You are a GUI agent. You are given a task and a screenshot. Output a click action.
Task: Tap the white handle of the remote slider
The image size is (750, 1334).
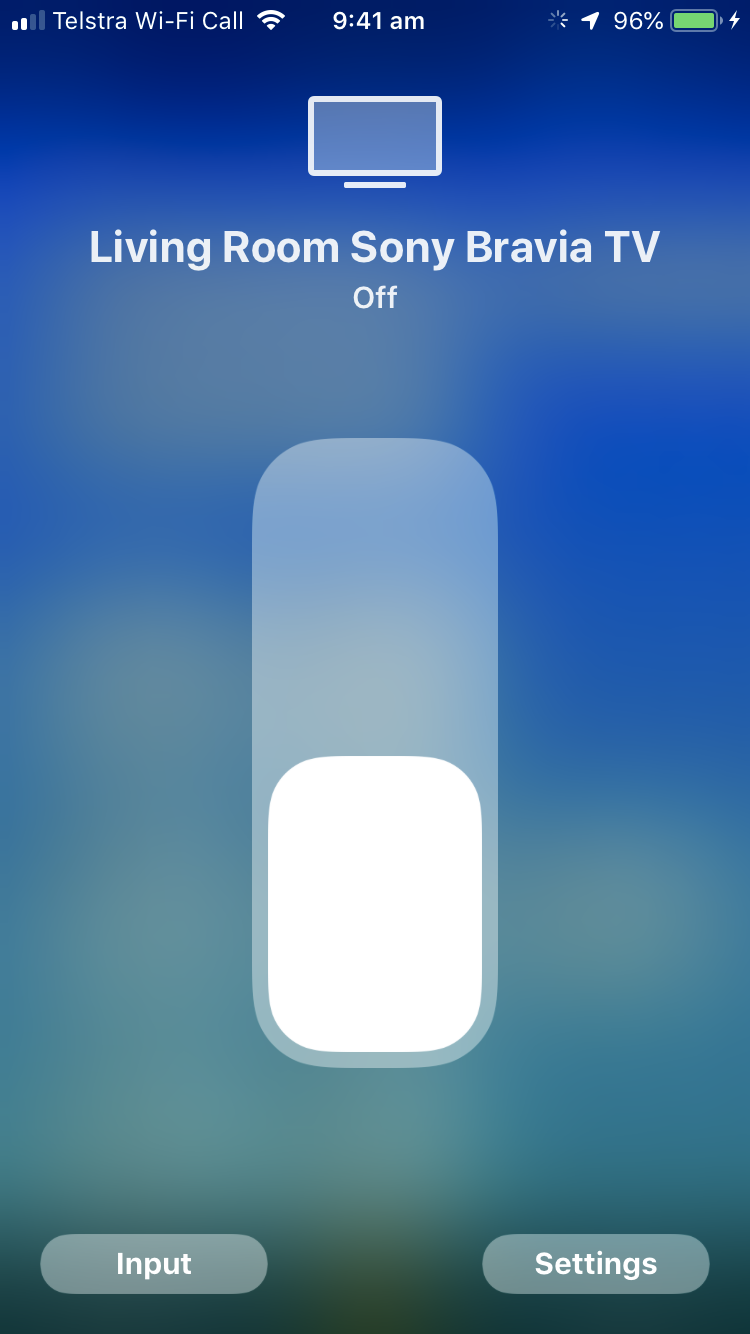[x=374, y=902]
